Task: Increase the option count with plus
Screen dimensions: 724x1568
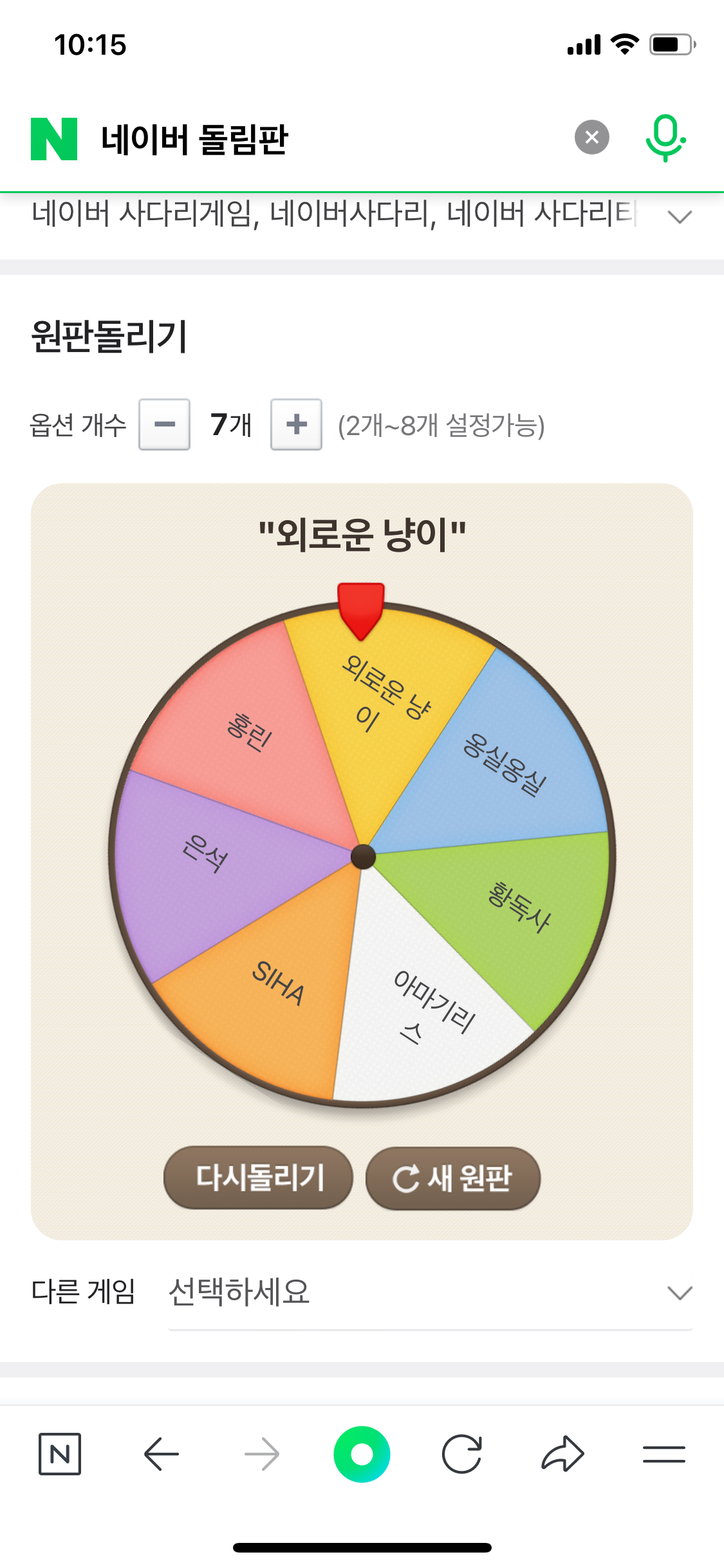Action: click(296, 424)
